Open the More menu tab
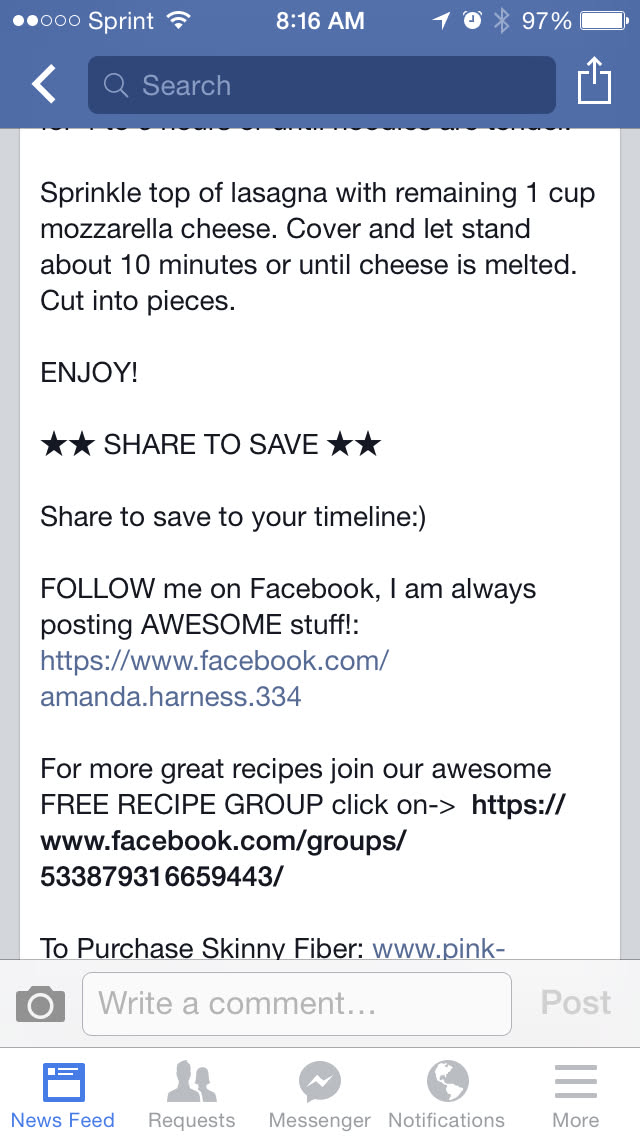The width and height of the screenshot is (640, 1136). click(x=575, y=1095)
